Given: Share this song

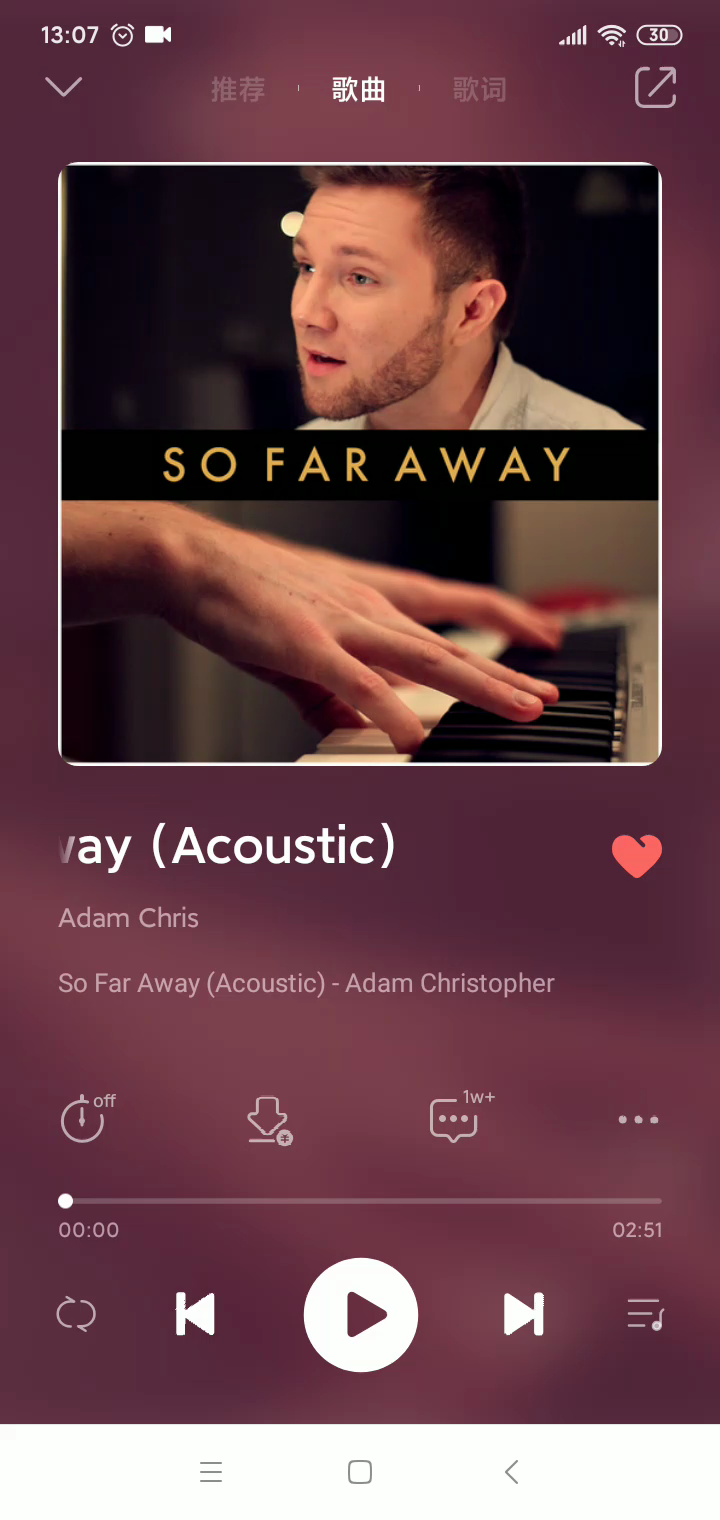Looking at the screenshot, I should (656, 88).
